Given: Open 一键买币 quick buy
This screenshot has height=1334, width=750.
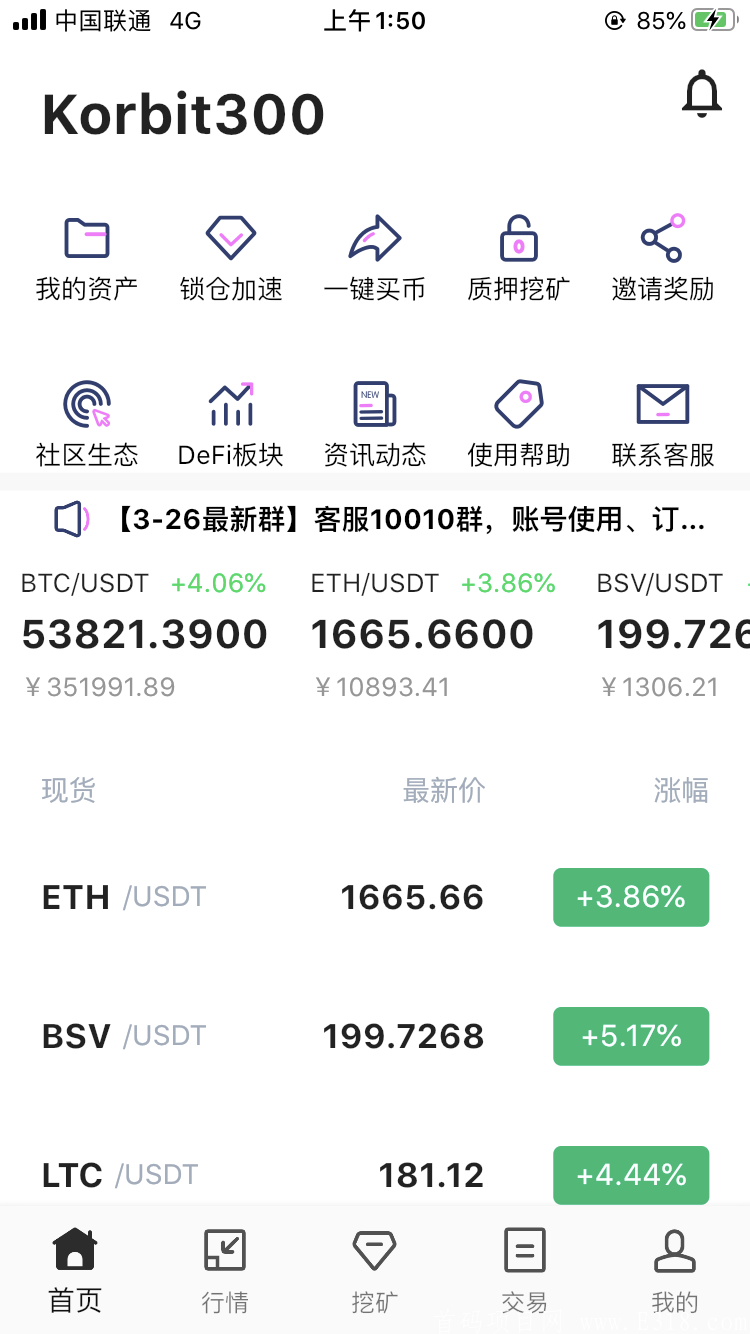Looking at the screenshot, I should tap(375, 258).
